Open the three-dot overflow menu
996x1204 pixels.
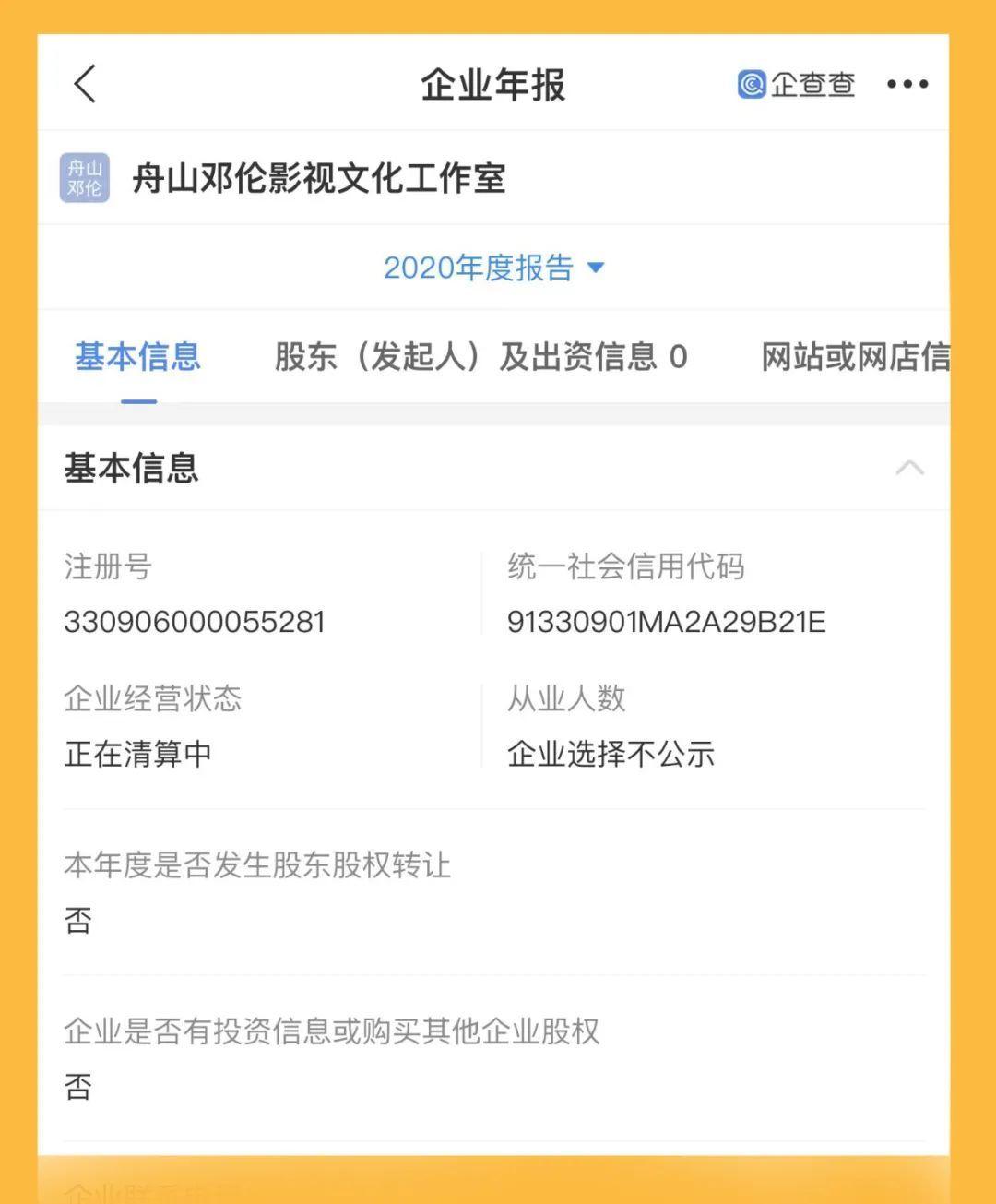pos(907,84)
